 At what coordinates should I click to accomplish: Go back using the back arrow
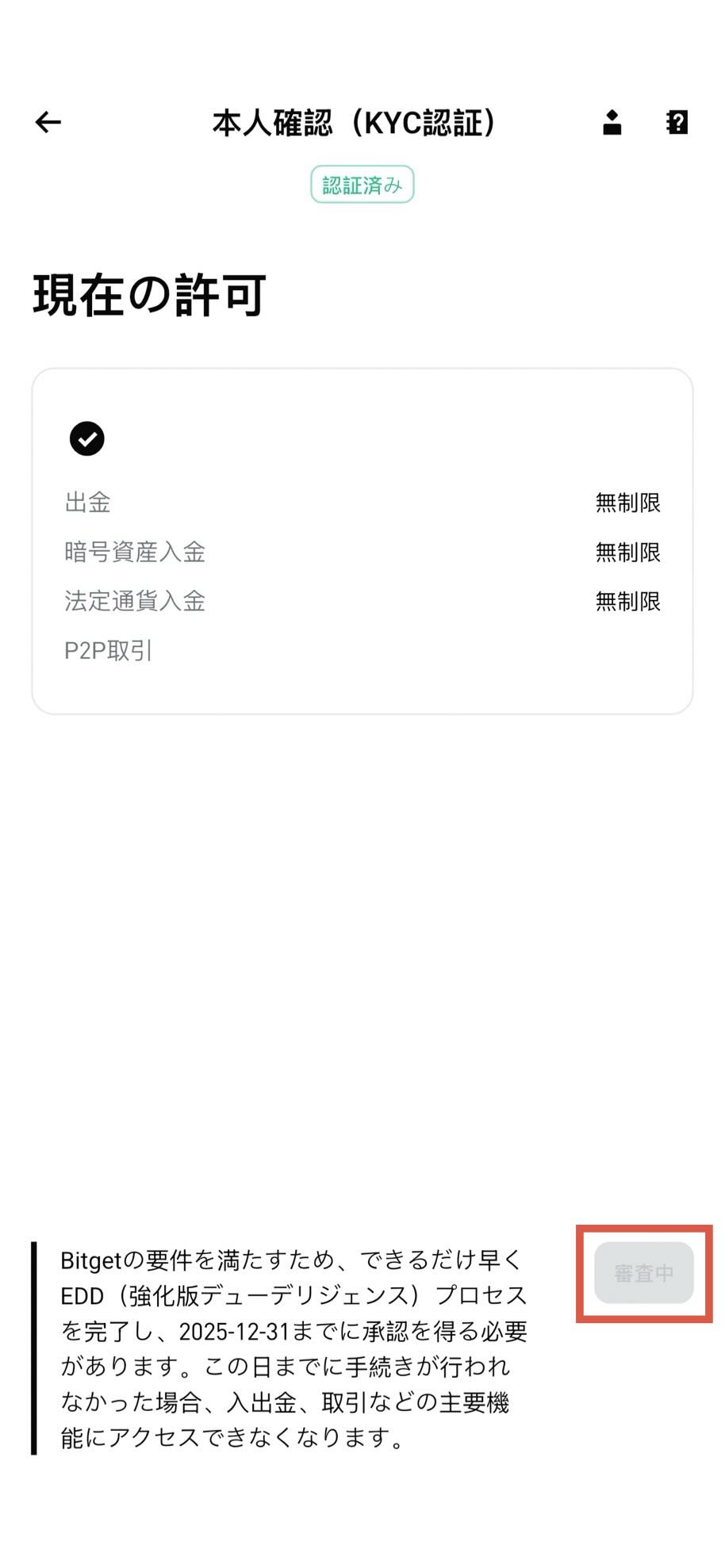pyautogui.click(x=48, y=122)
